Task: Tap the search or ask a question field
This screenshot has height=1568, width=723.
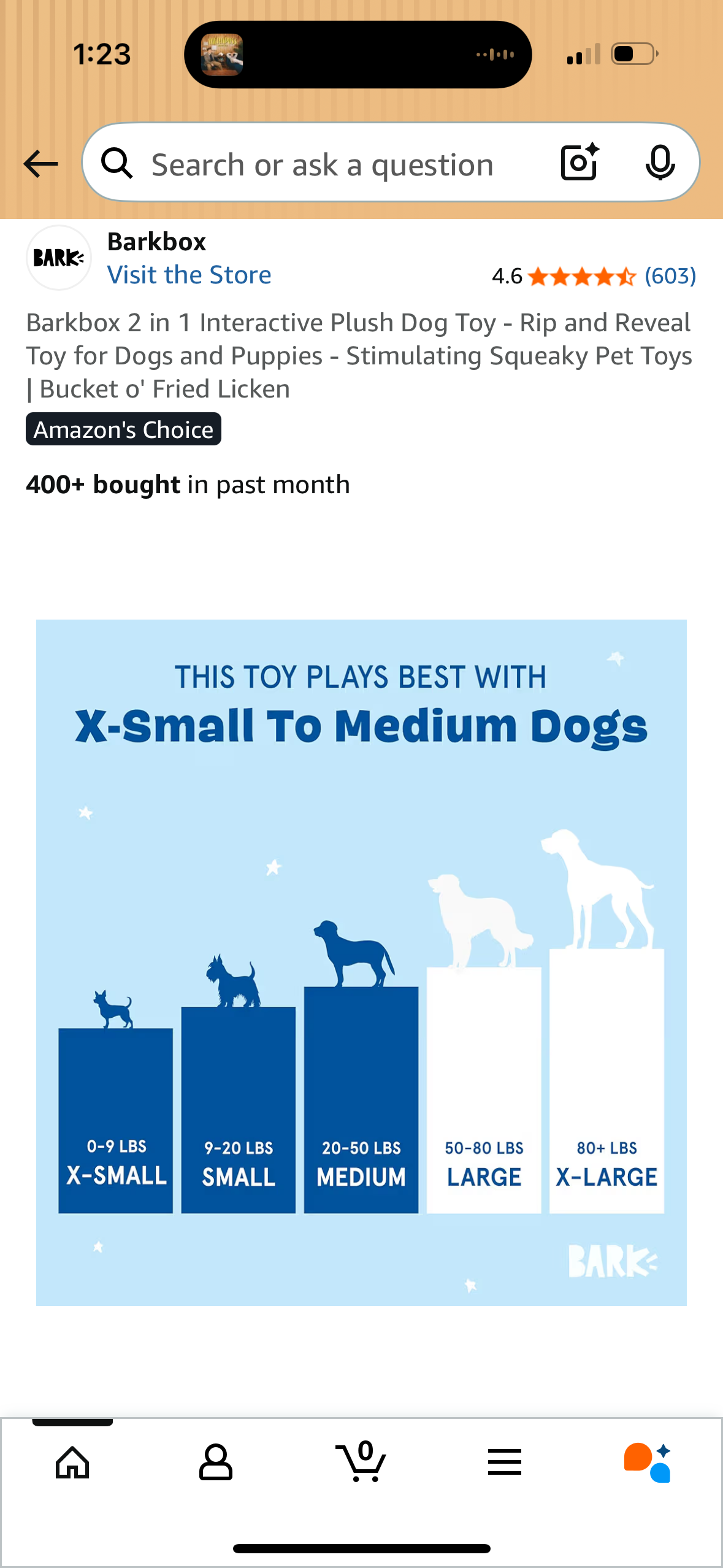Action: click(322, 164)
